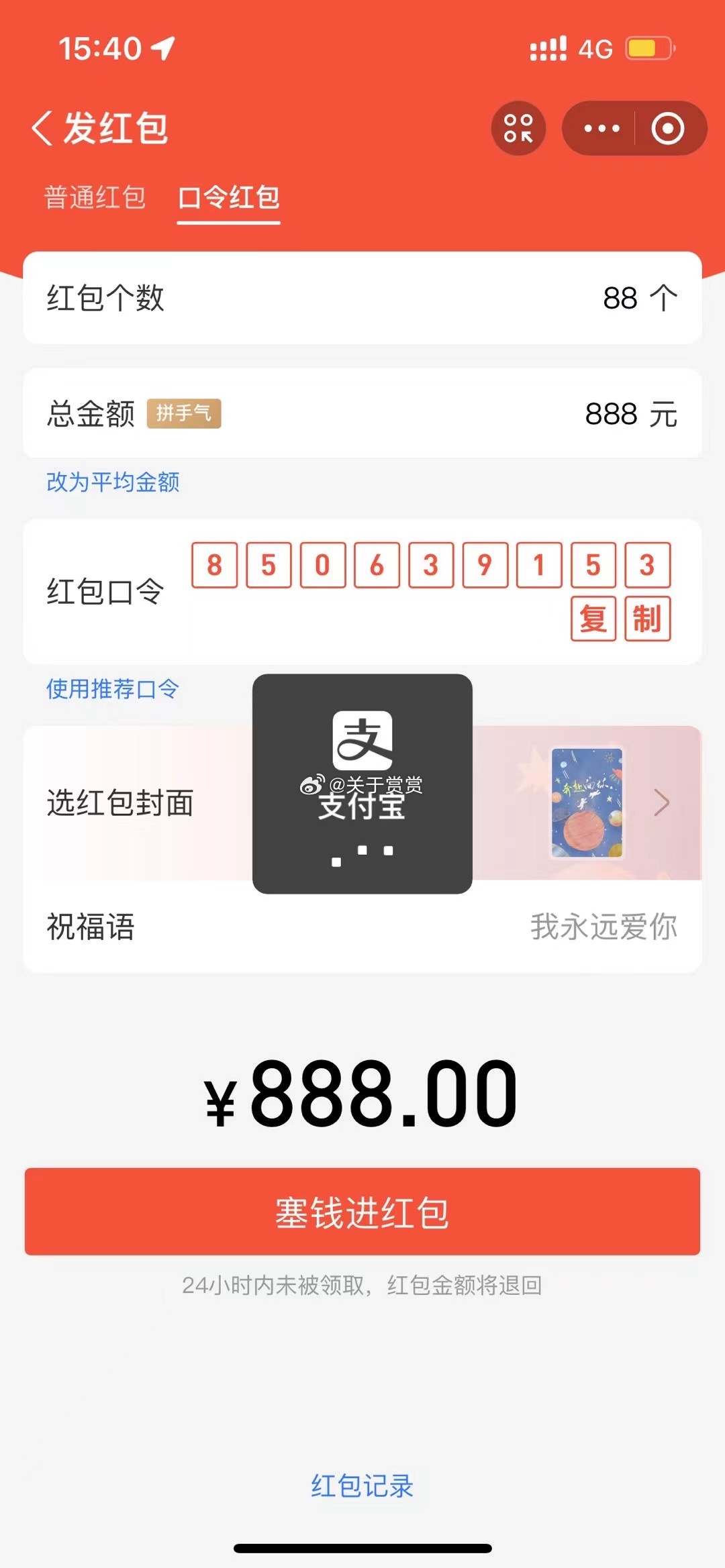Edit the 888 元 total amount
Viewport: 725px width, 1568px height.
tap(631, 415)
